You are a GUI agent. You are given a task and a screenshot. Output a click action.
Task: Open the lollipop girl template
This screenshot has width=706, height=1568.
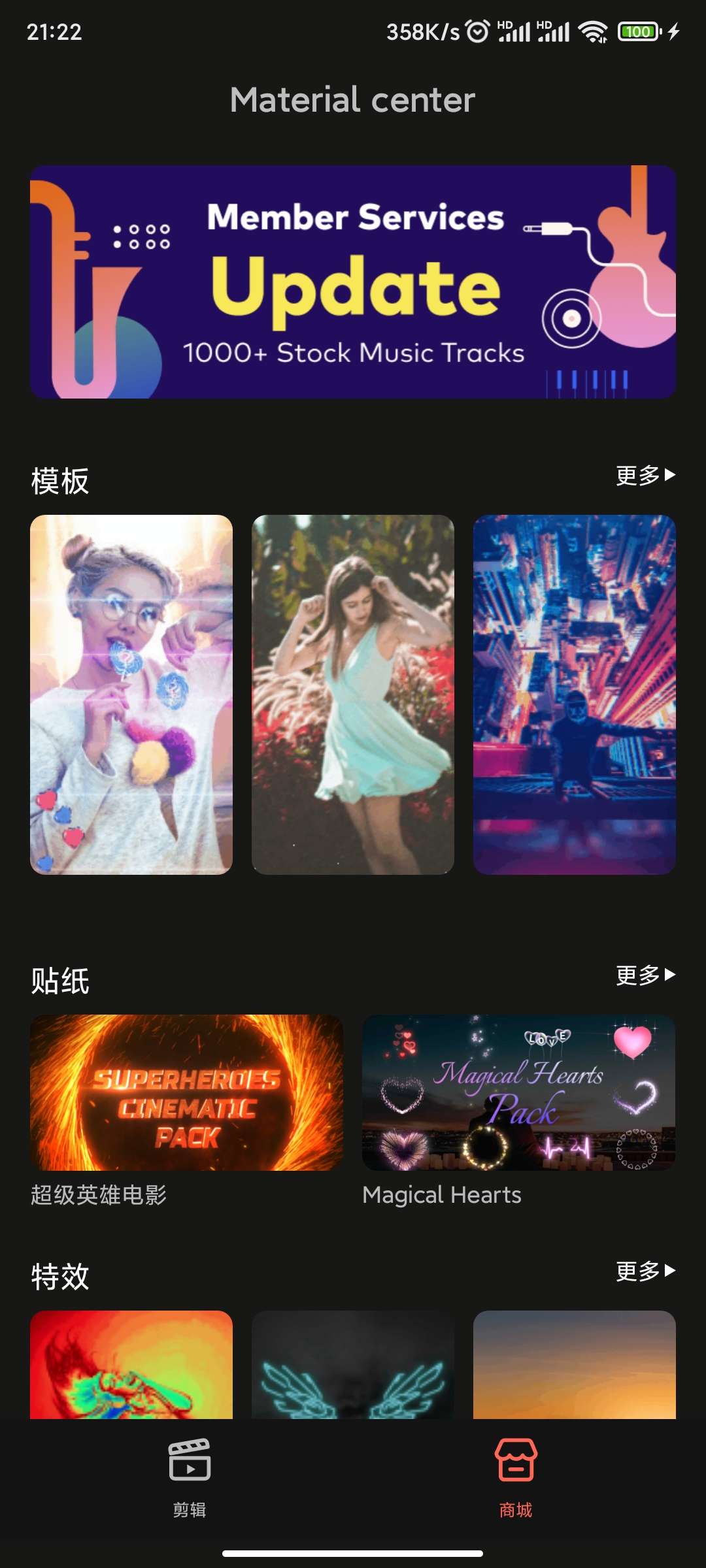tap(131, 694)
